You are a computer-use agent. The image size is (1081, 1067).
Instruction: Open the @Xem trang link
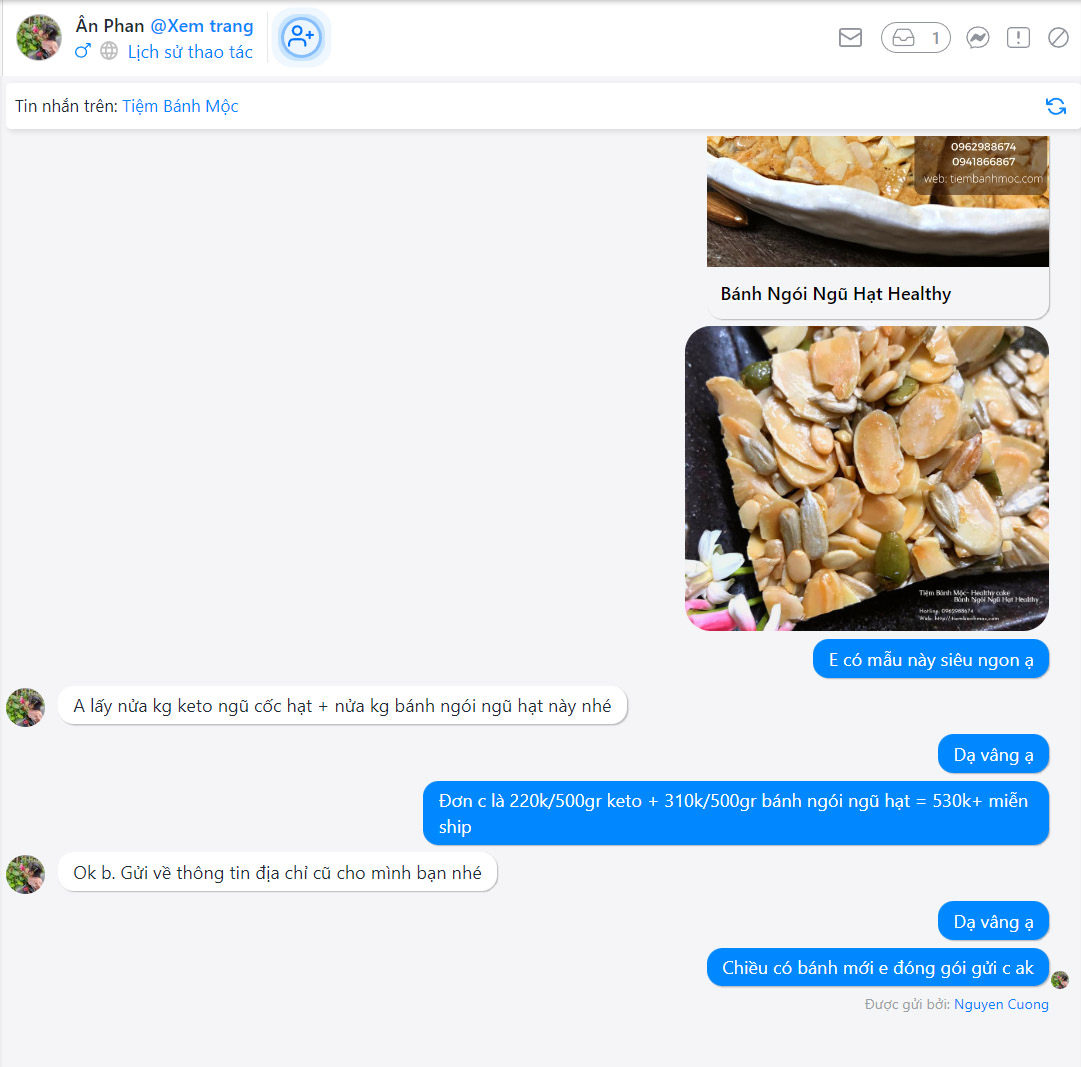201,26
